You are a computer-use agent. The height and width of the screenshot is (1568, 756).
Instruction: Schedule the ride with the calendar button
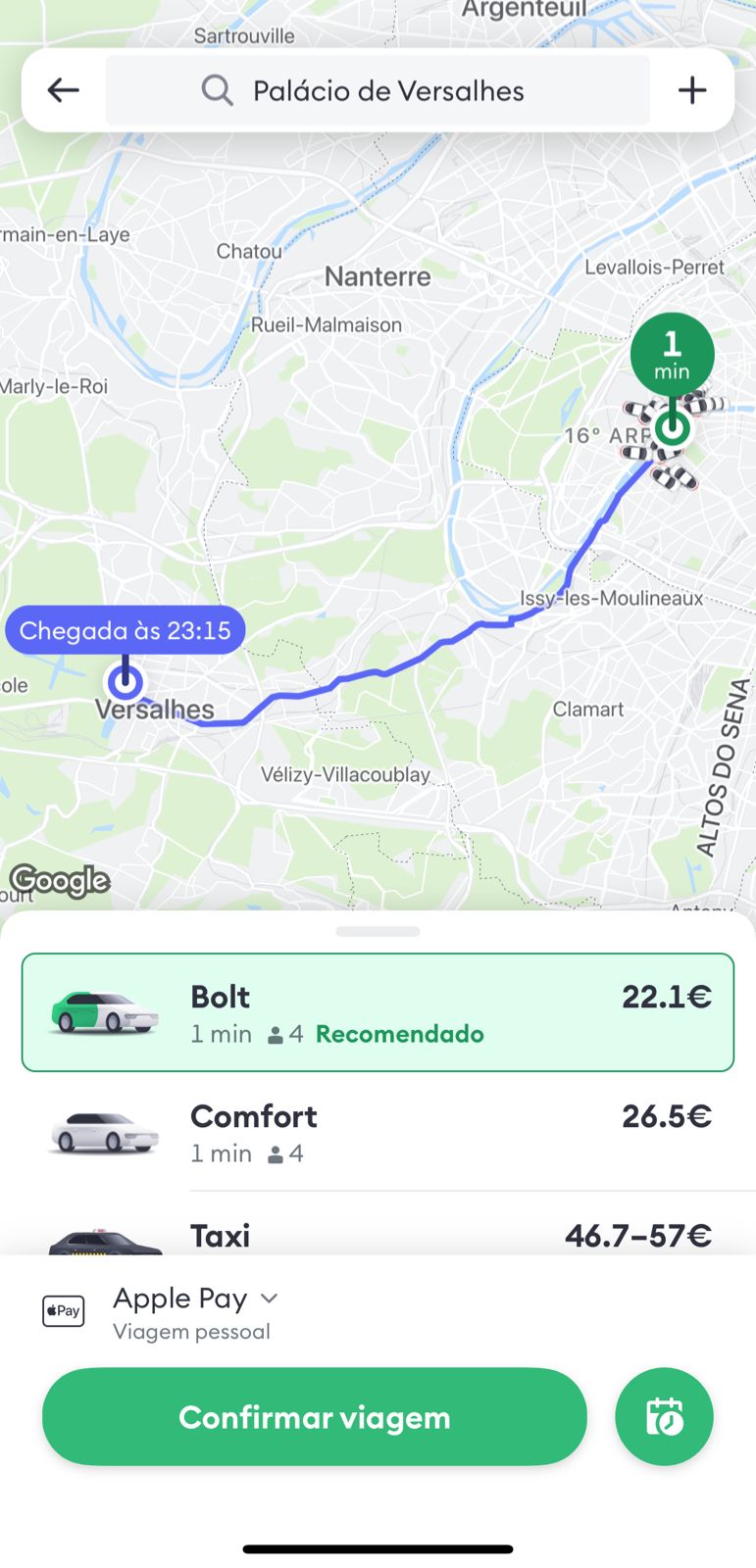664,1417
